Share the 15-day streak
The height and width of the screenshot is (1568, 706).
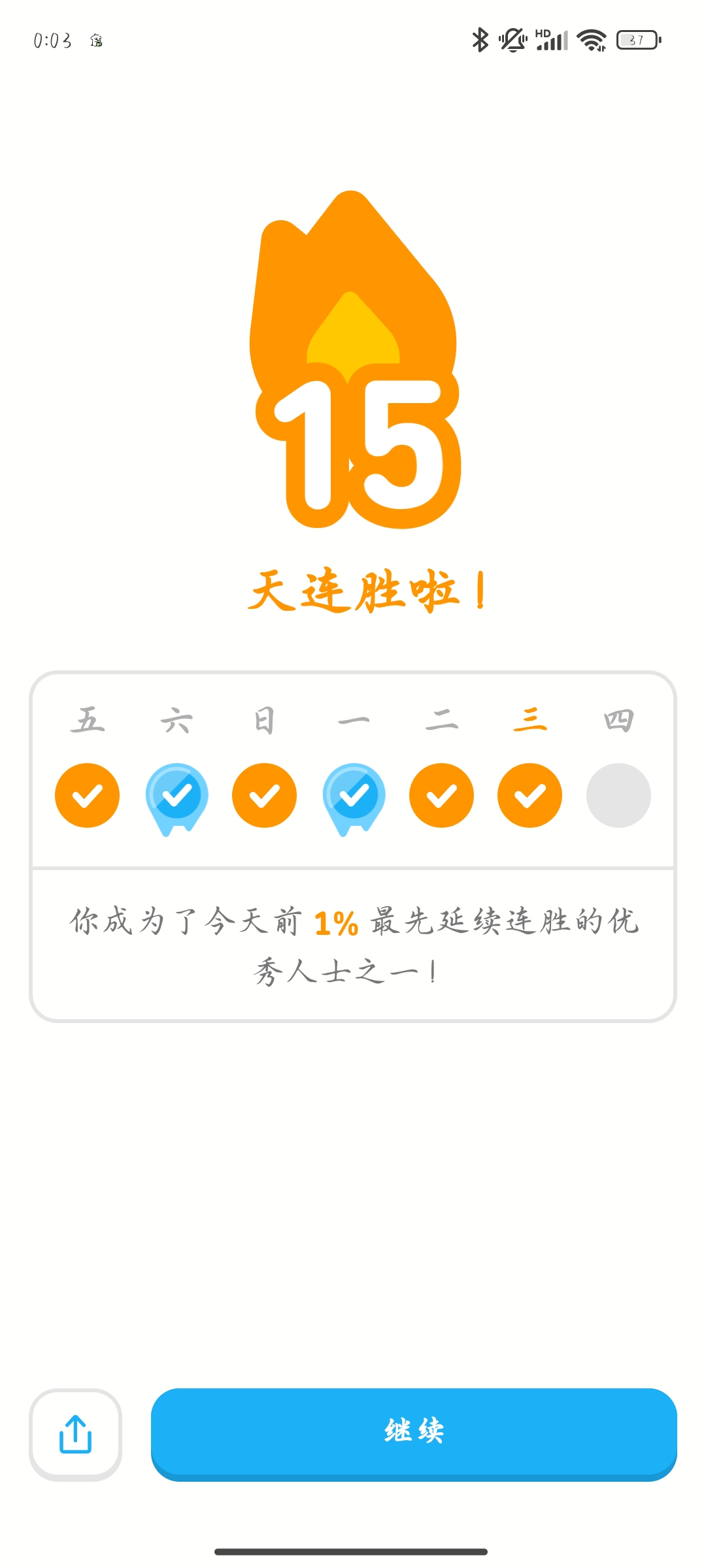75,1434
